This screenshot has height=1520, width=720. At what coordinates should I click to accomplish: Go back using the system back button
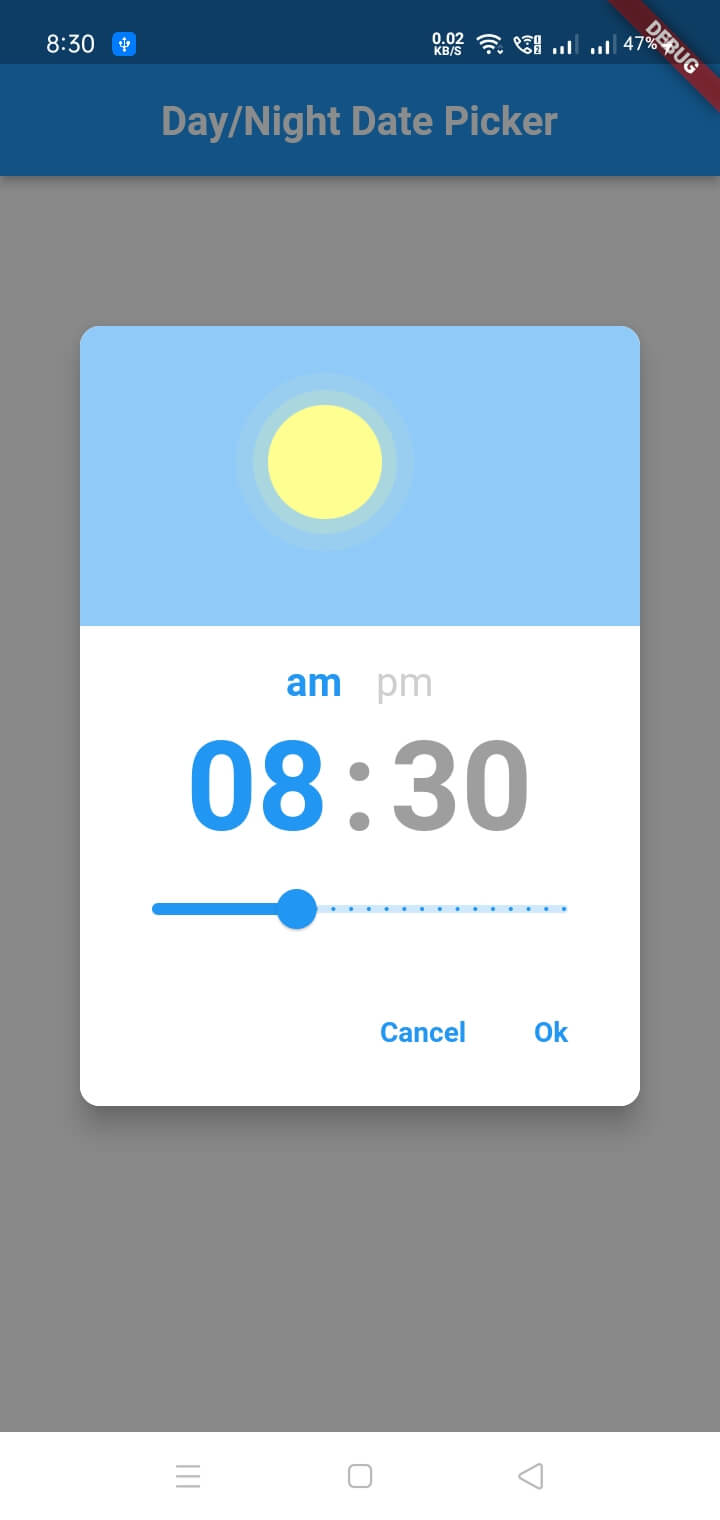(x=531, y=1476)
